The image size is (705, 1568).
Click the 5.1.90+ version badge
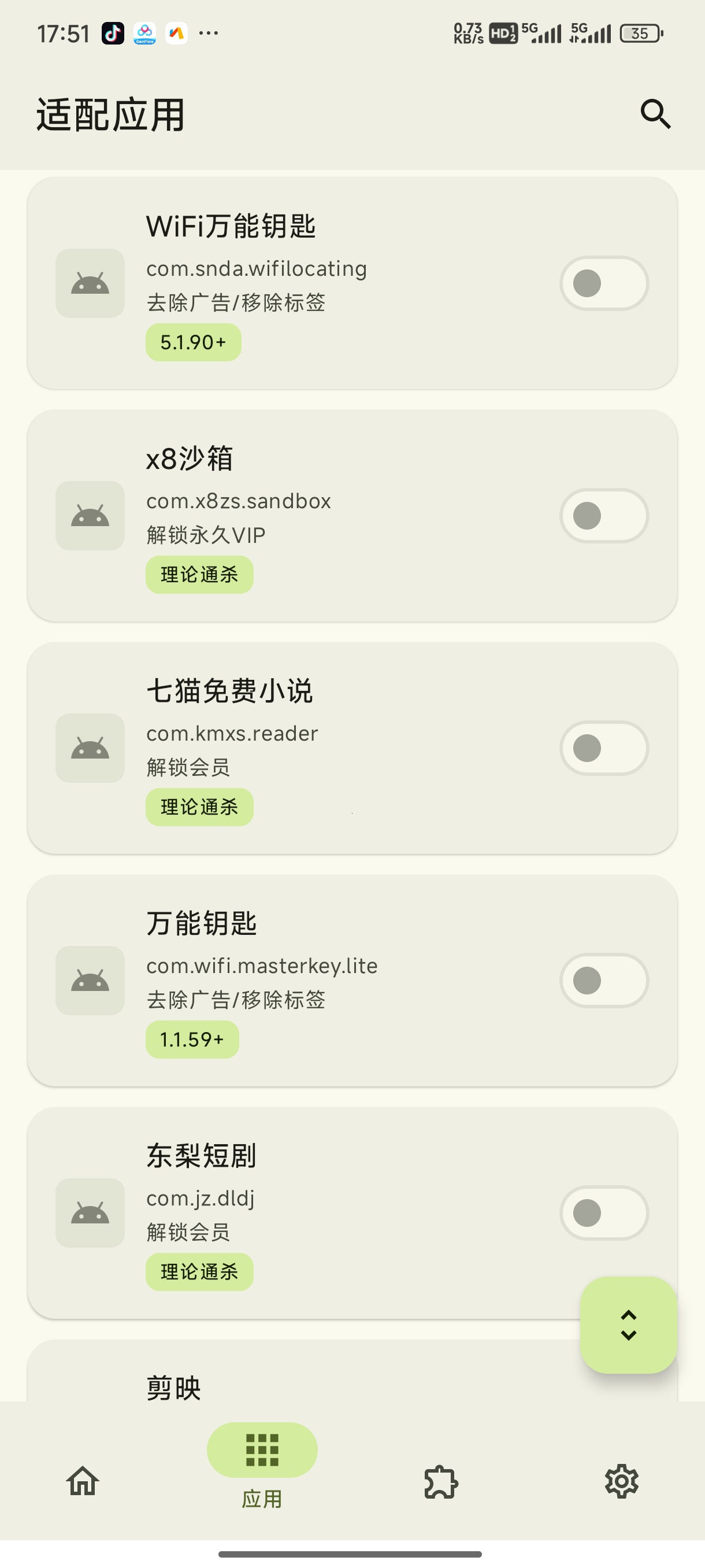coord(193,342)
